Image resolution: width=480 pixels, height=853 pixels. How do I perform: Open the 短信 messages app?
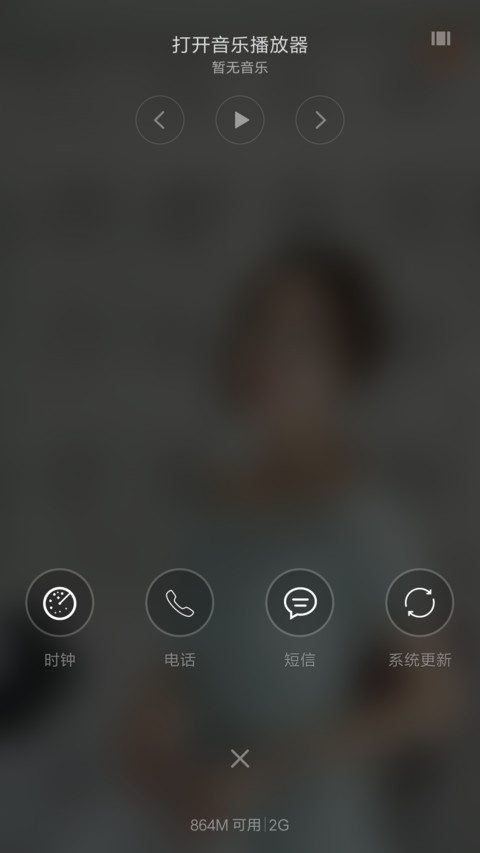pos(300,602)
